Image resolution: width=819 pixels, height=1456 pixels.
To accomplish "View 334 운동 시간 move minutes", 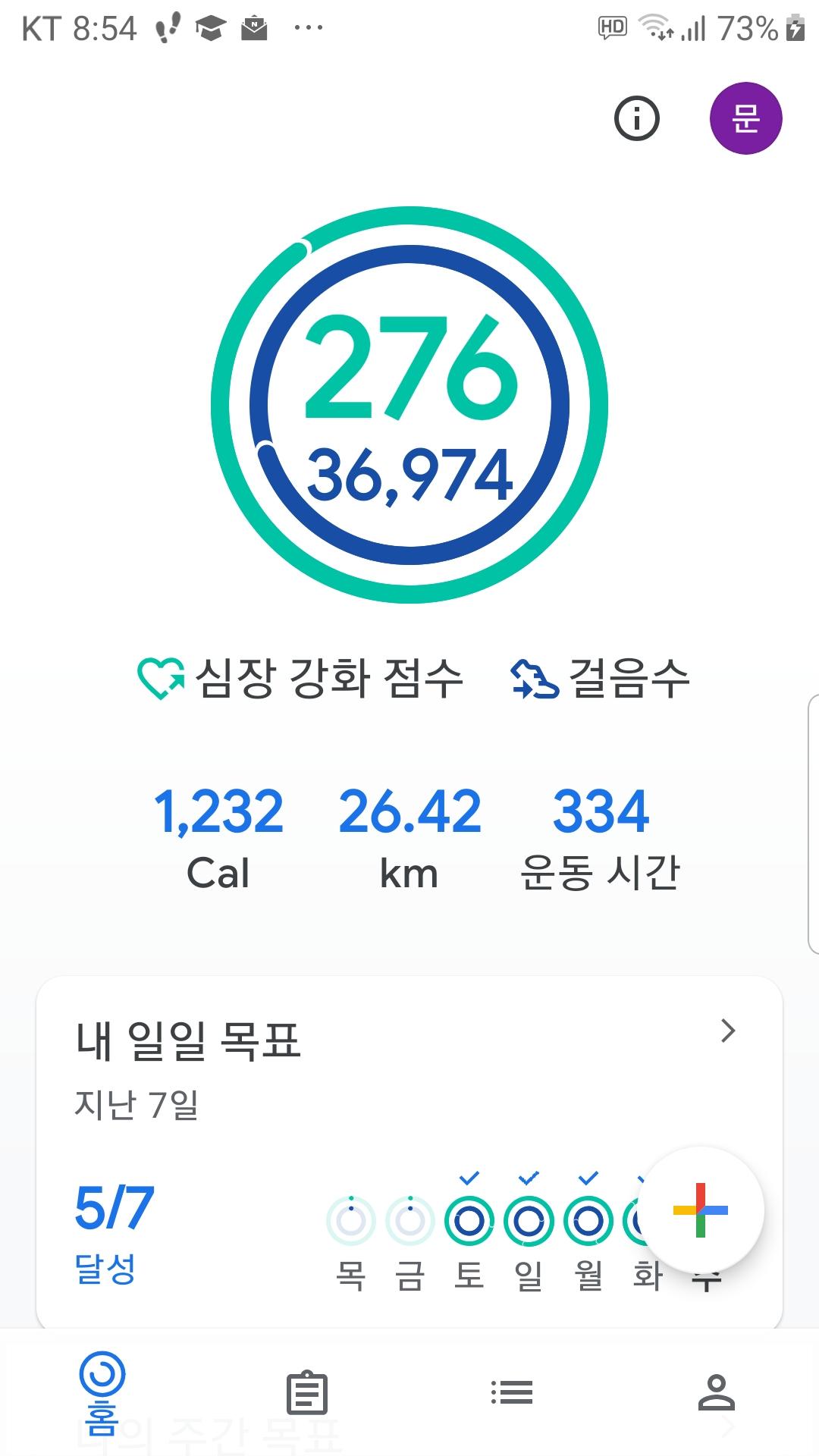I will pyautogui.click(x=600, y=836).
